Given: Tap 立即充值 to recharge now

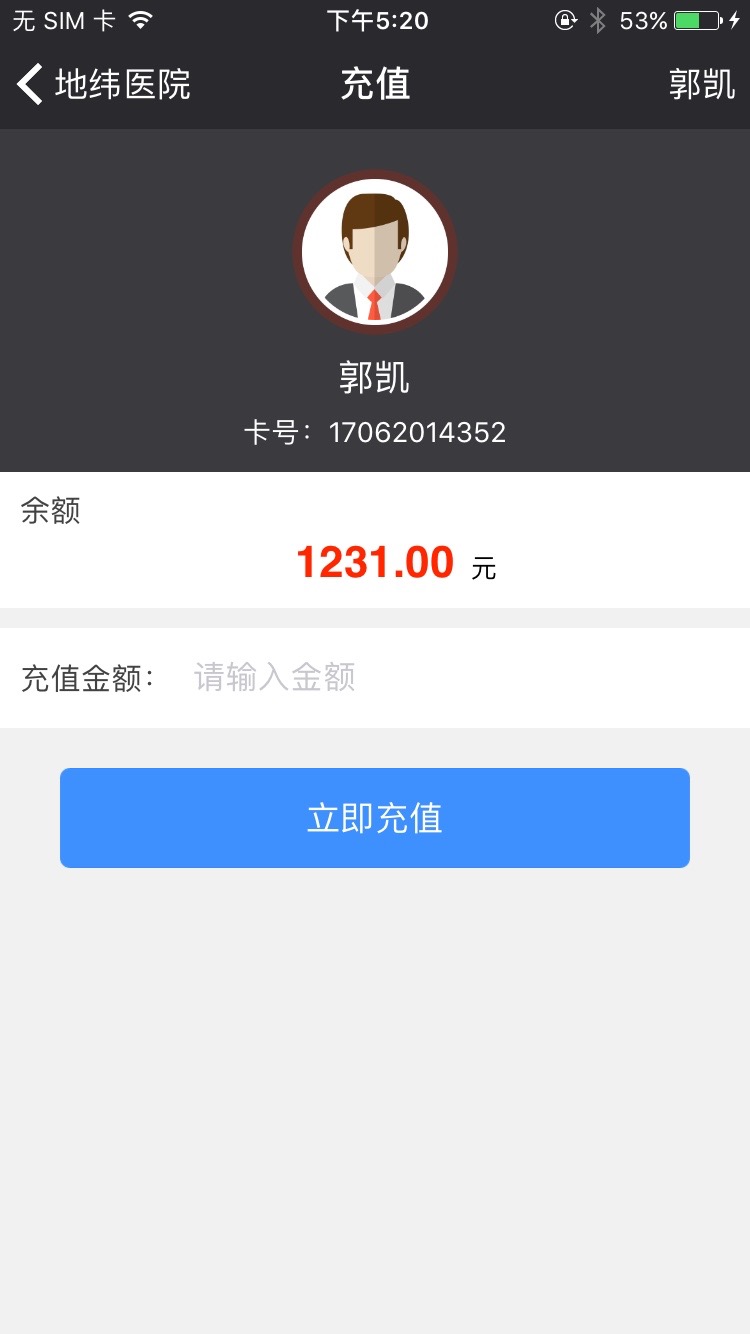Looking at the screenshot, I should [375, 817].
